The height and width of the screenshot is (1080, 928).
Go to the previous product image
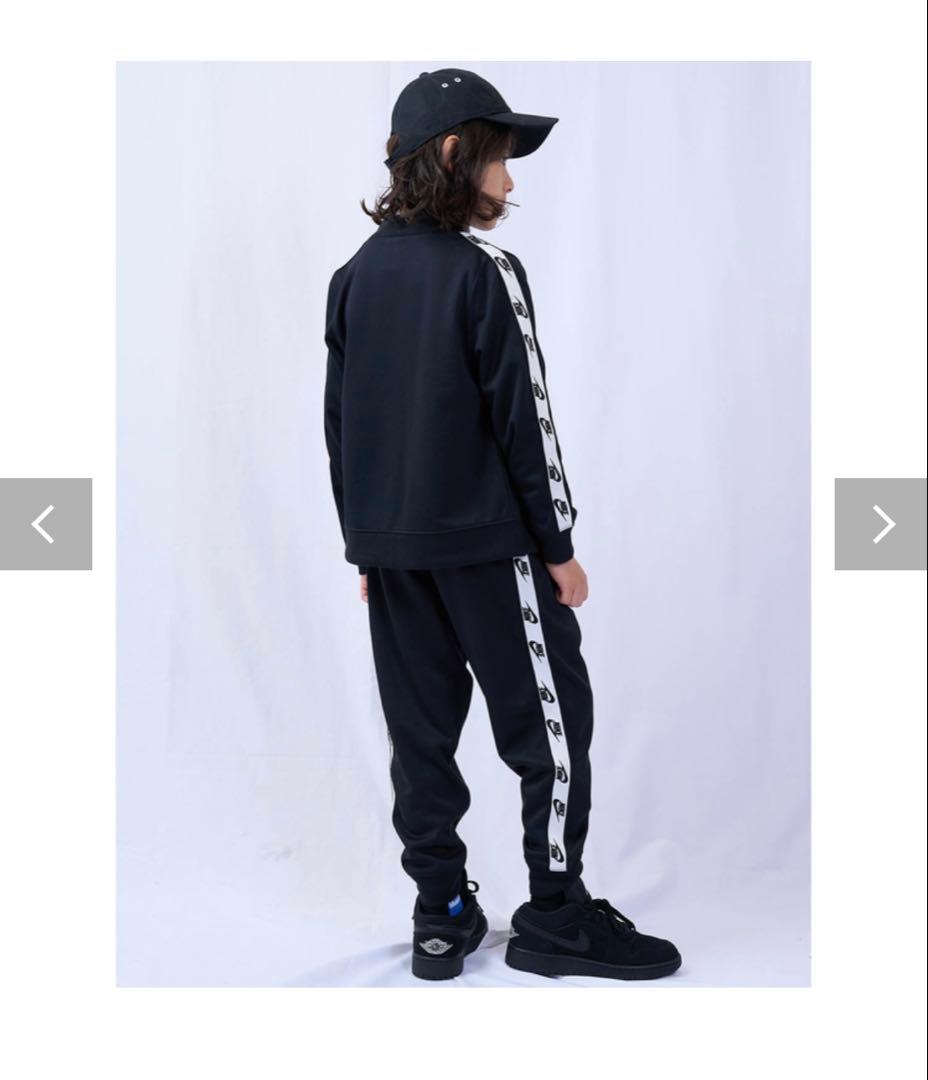coord(45,524)
